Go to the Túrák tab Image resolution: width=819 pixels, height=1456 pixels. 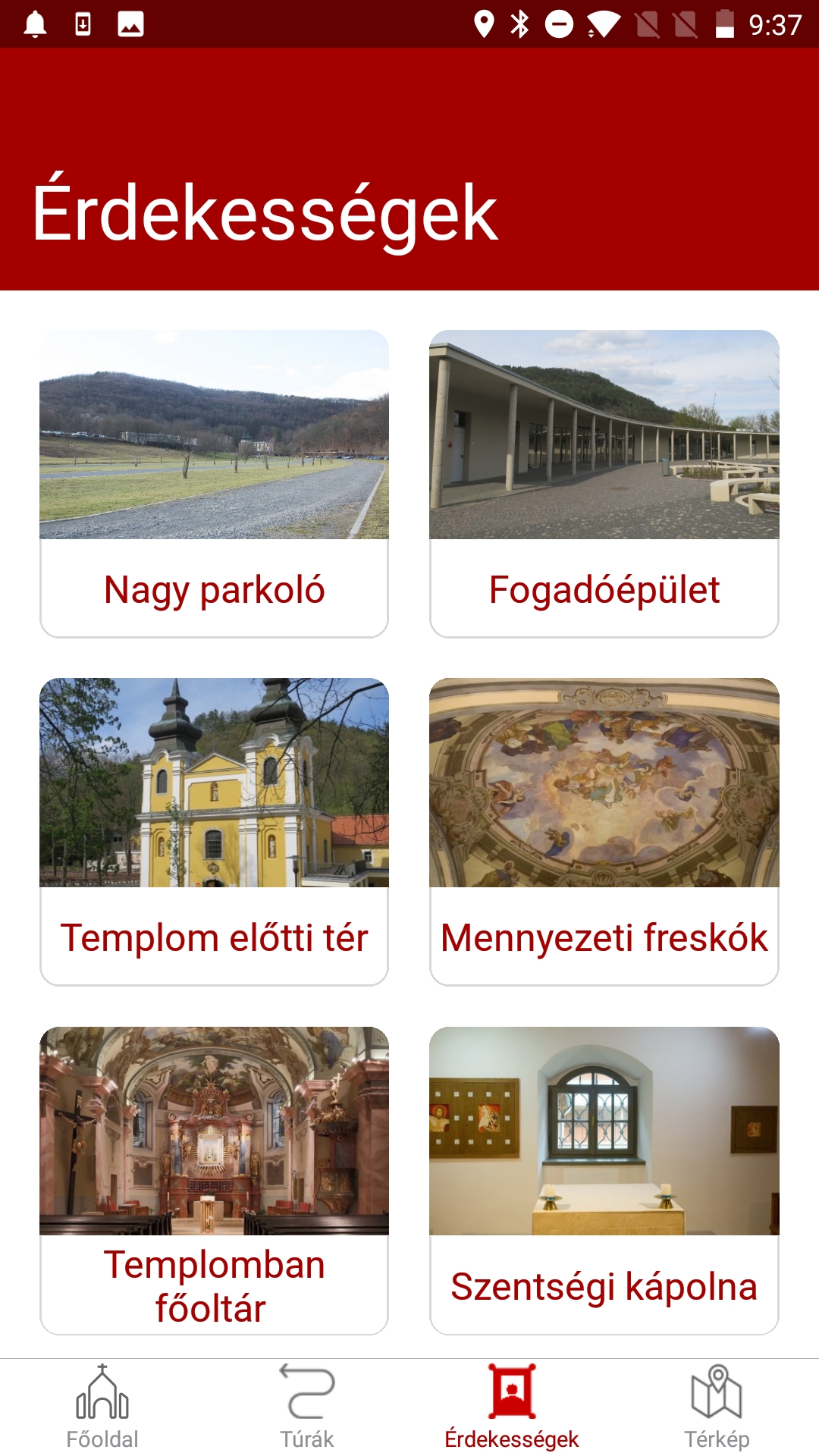(307, 1407)
